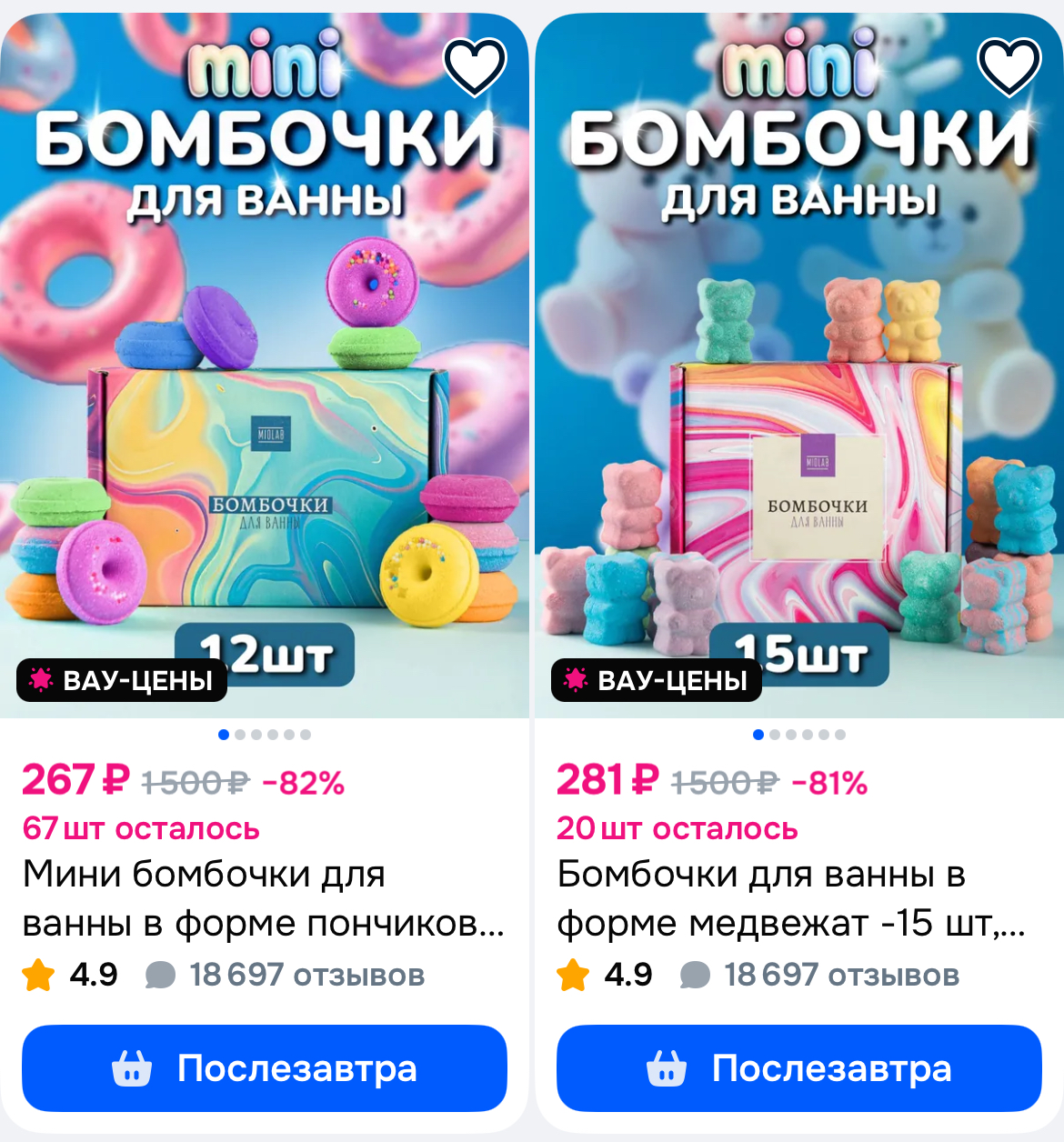The height and width of the screenshot is (1142, 1064).
Task: Open the bear-shaped bath bombs product card
Action: tap(791, 897)
